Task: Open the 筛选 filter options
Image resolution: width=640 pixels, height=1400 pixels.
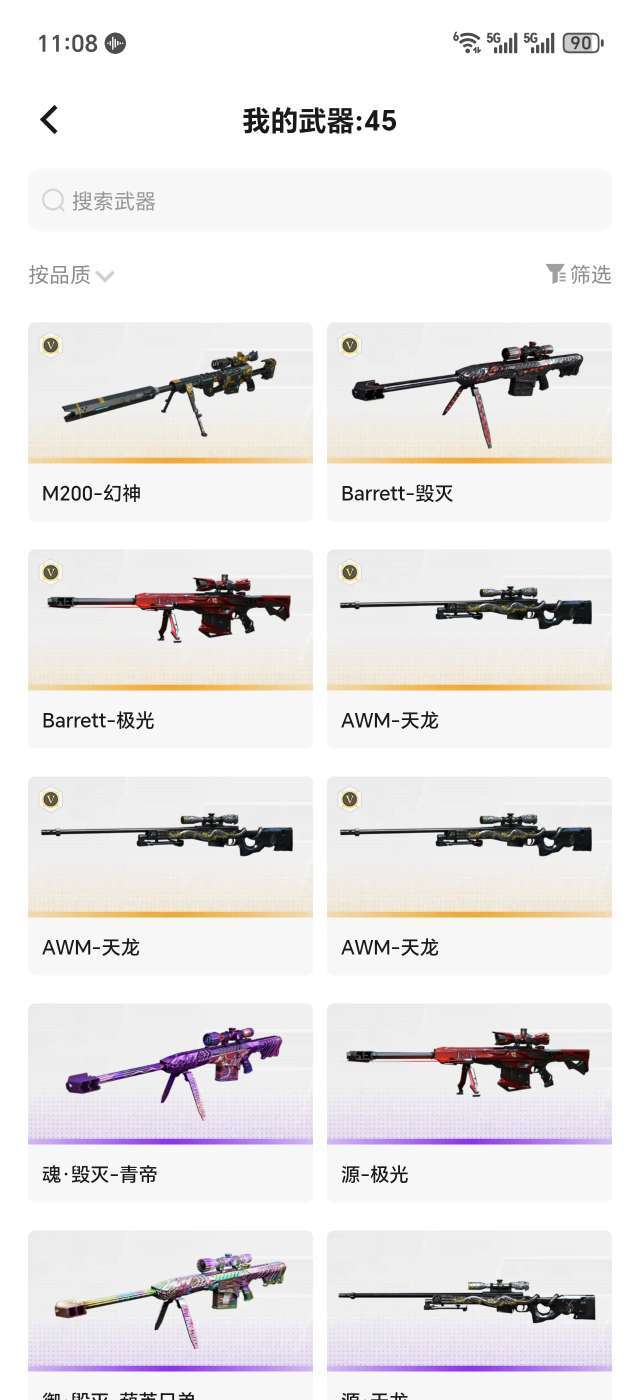Action: [579, 274]
